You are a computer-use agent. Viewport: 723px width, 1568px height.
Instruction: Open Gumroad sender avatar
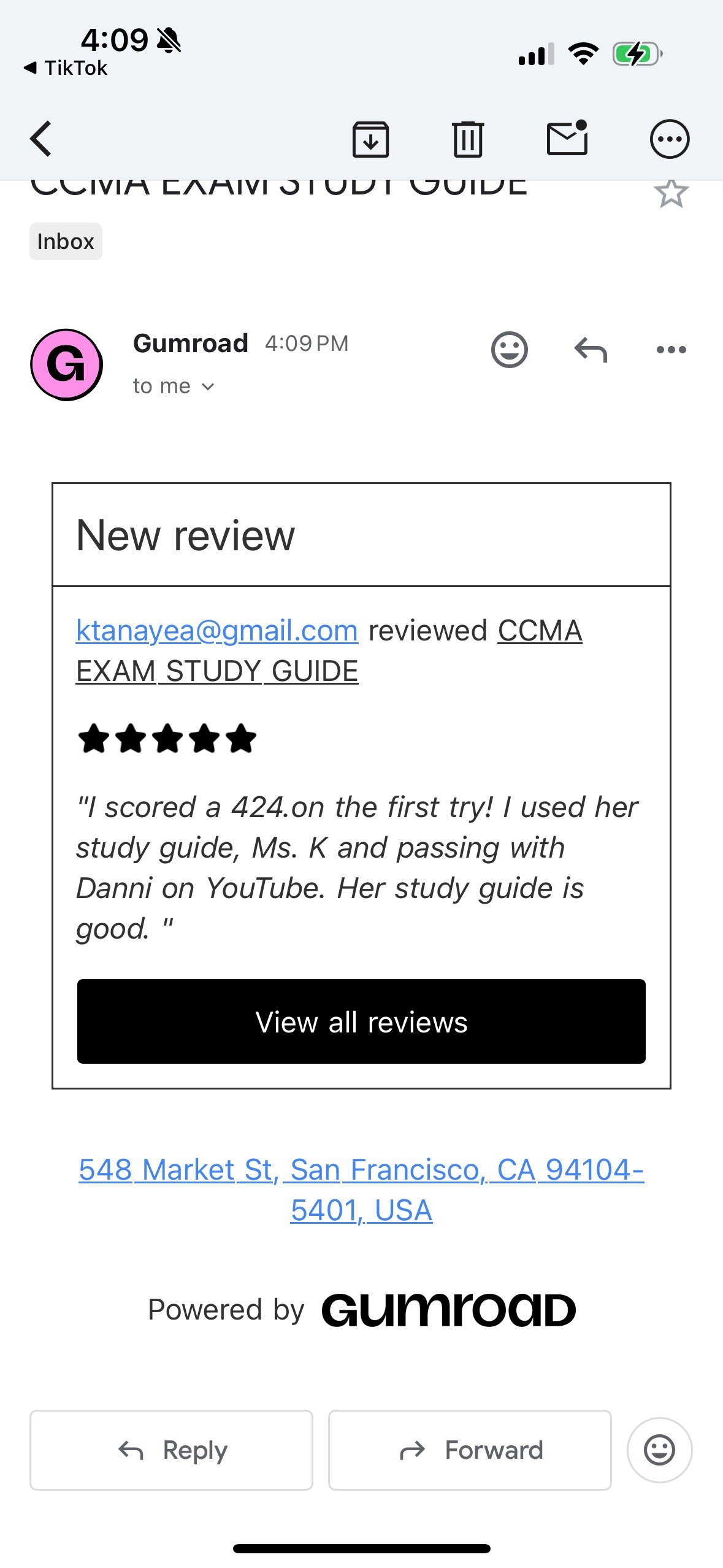66,364
